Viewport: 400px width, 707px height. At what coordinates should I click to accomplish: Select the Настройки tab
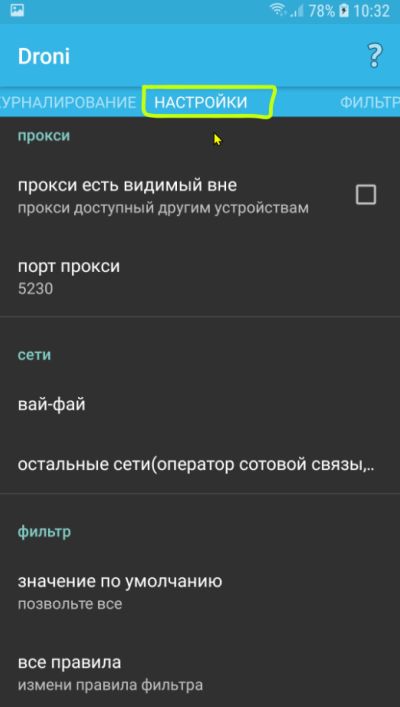pyautogui.click(x=201, y=102)
